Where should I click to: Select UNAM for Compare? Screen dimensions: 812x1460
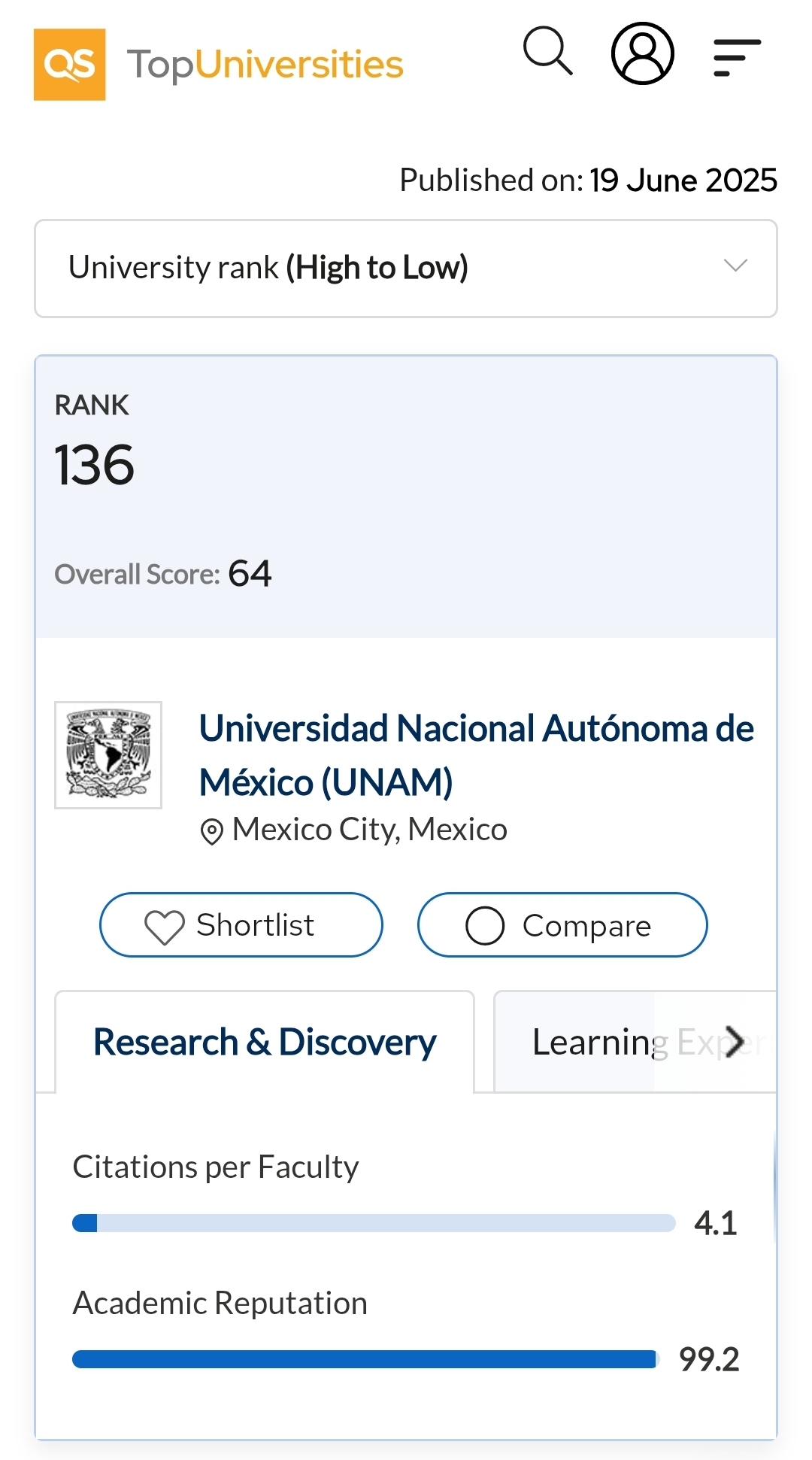coord(562,925)
